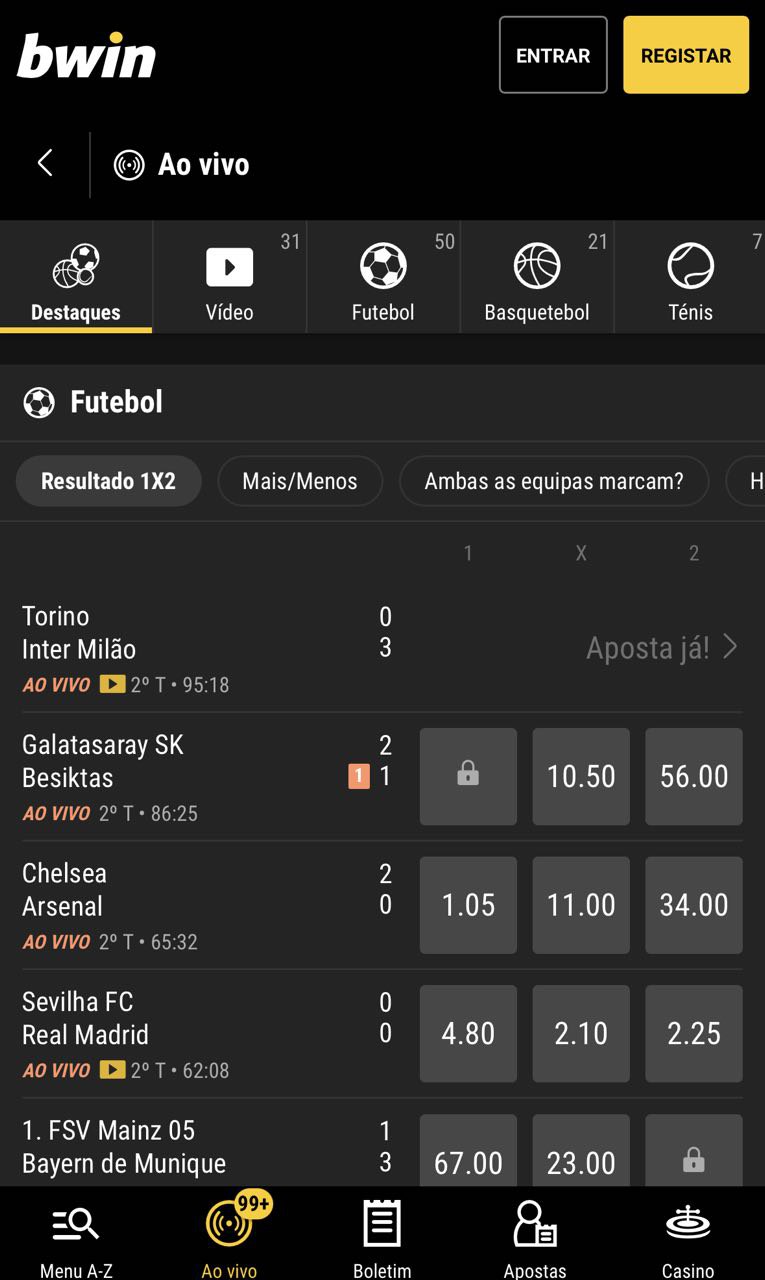Choose the Ambas as equipas marcam? chip
This screenshot has width=765, height=1280.
pos(554,481)
